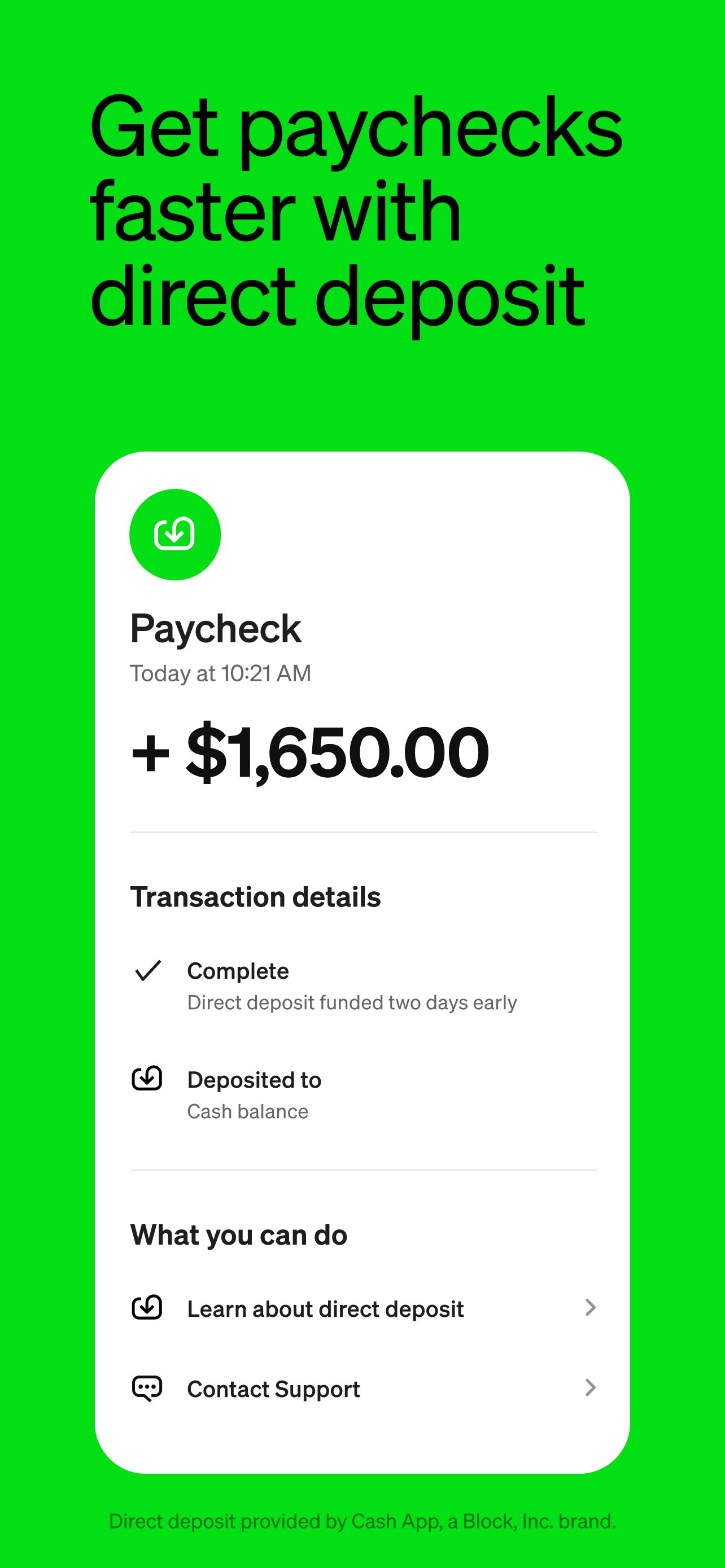The width and height of the screenshot is (725, 1568).
Task: Click the +$1,650.00 amount
Action: [309, 751]
